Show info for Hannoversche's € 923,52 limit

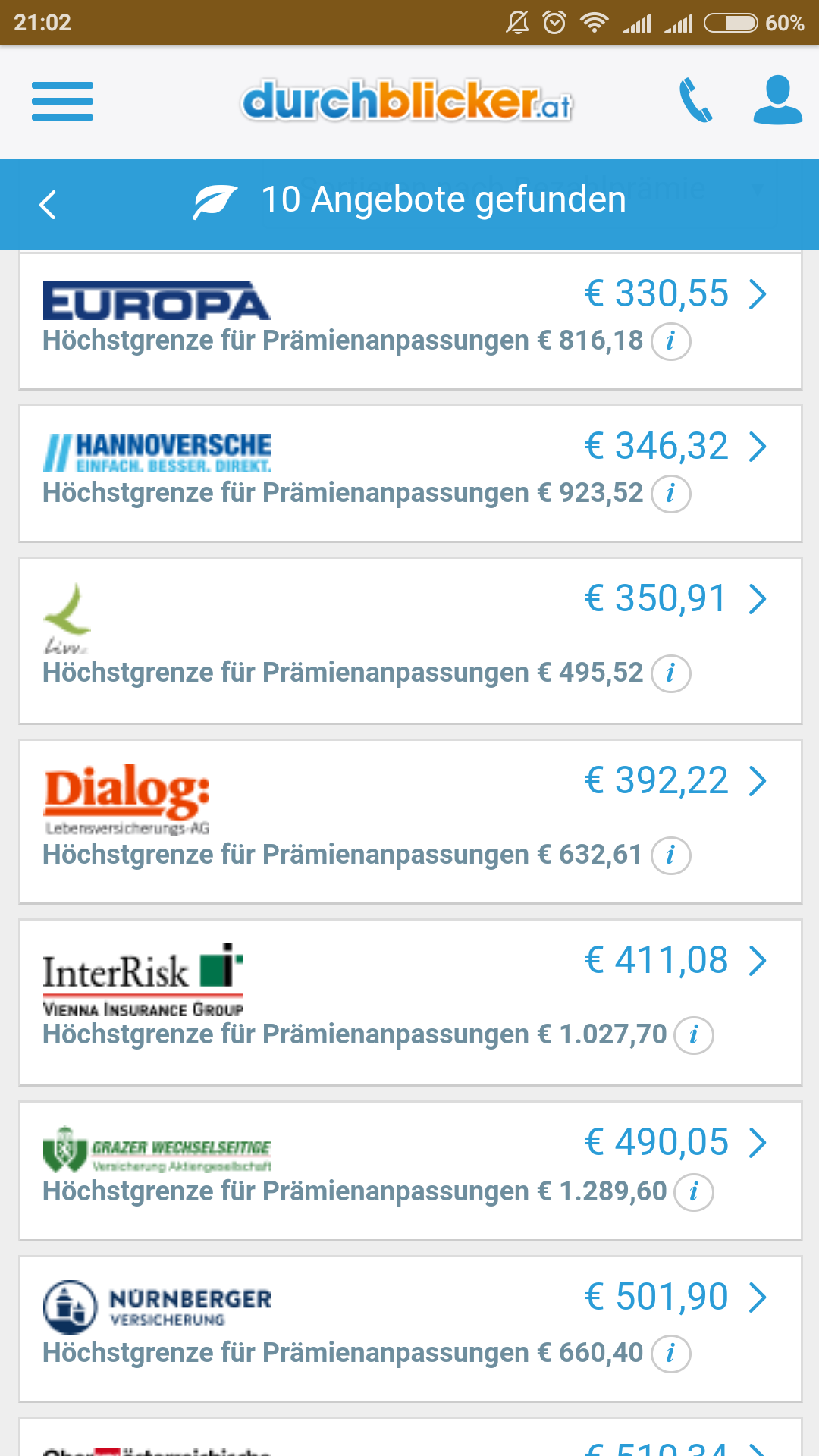pos(670,494)
